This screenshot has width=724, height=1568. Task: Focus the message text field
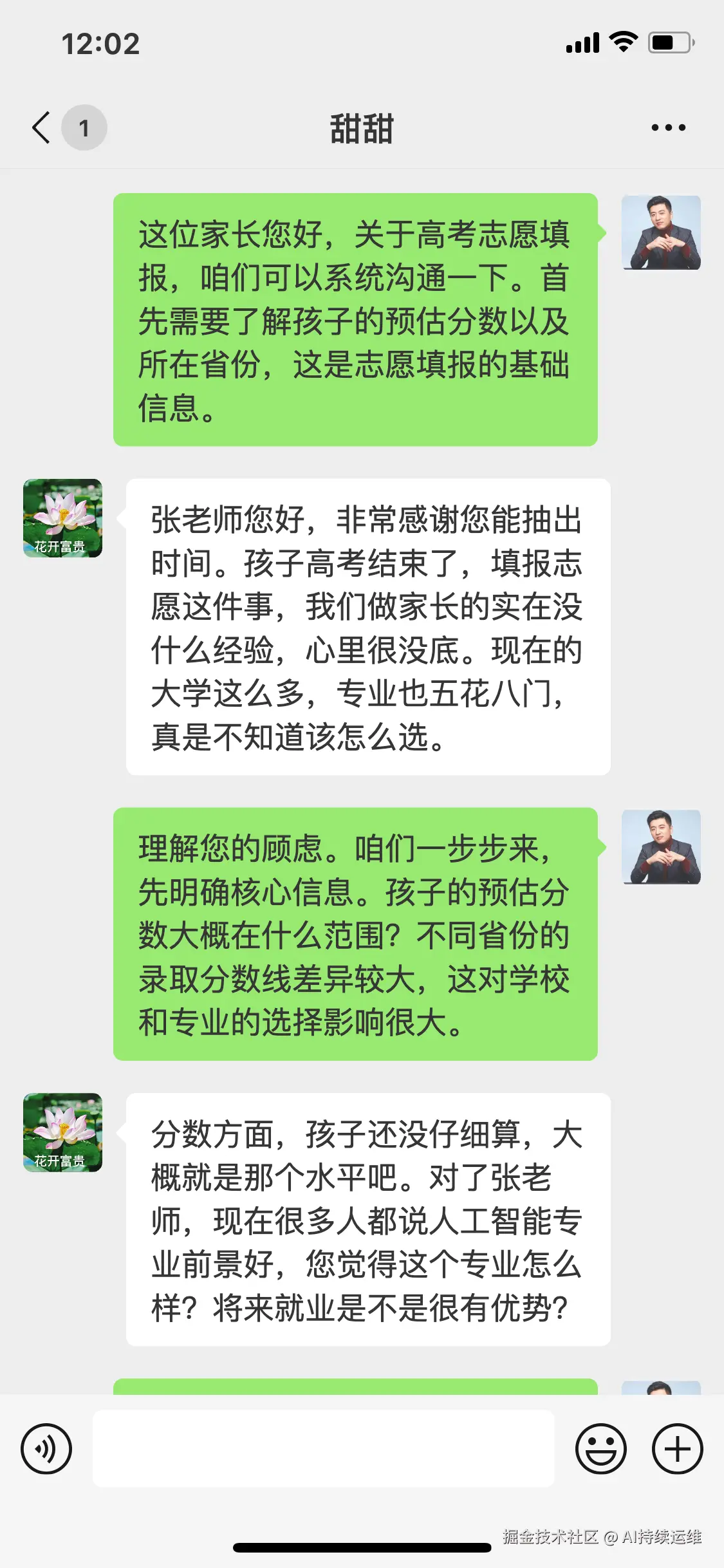323,1449
